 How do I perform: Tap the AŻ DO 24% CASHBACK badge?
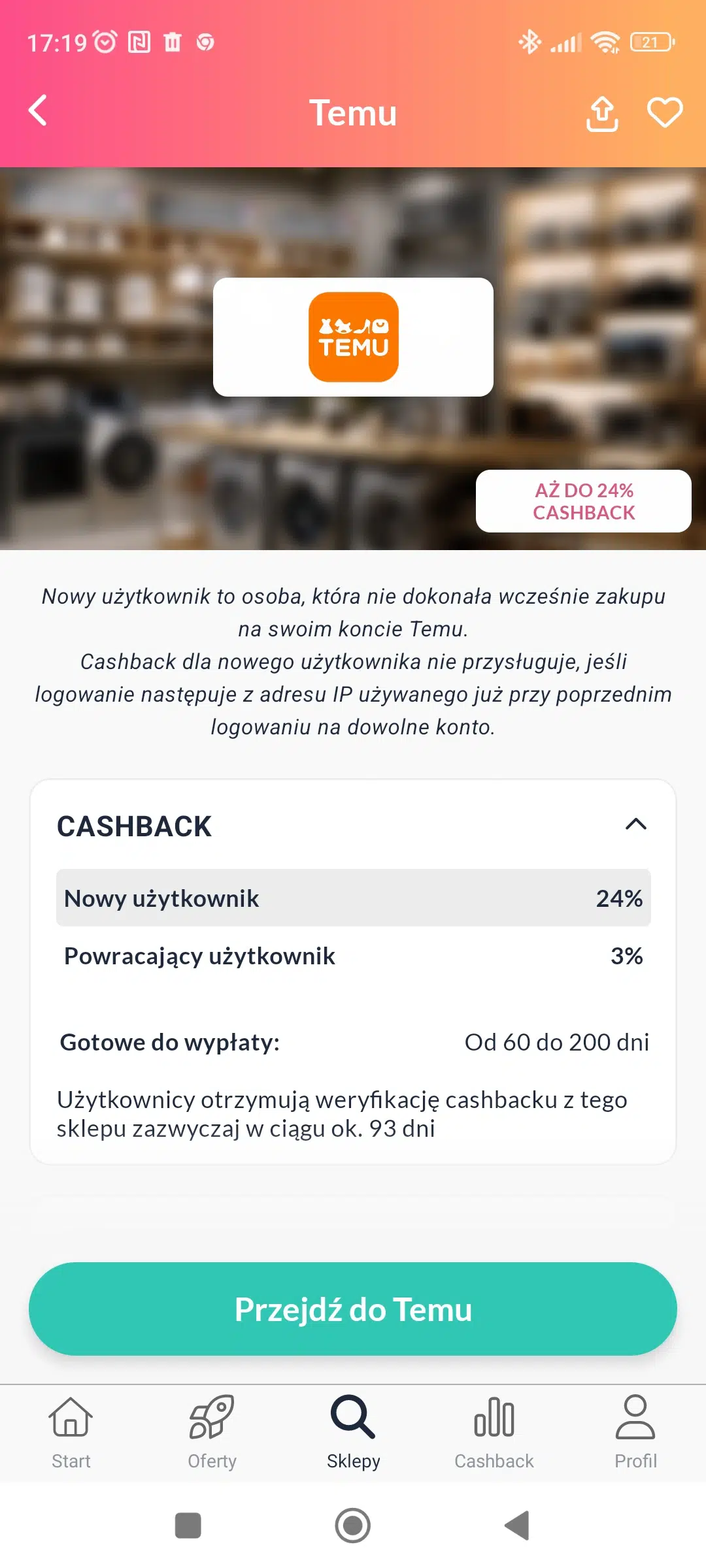[x=583, y=501]
